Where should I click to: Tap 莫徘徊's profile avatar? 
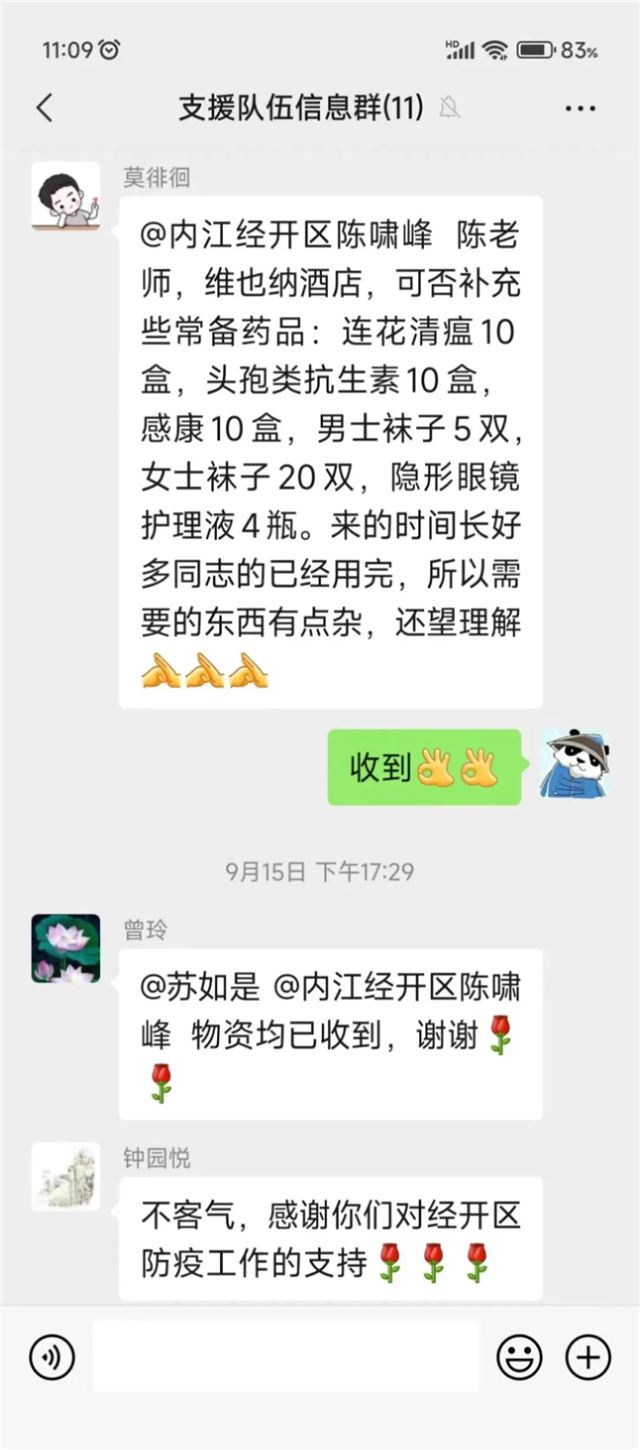coord(66,196)
